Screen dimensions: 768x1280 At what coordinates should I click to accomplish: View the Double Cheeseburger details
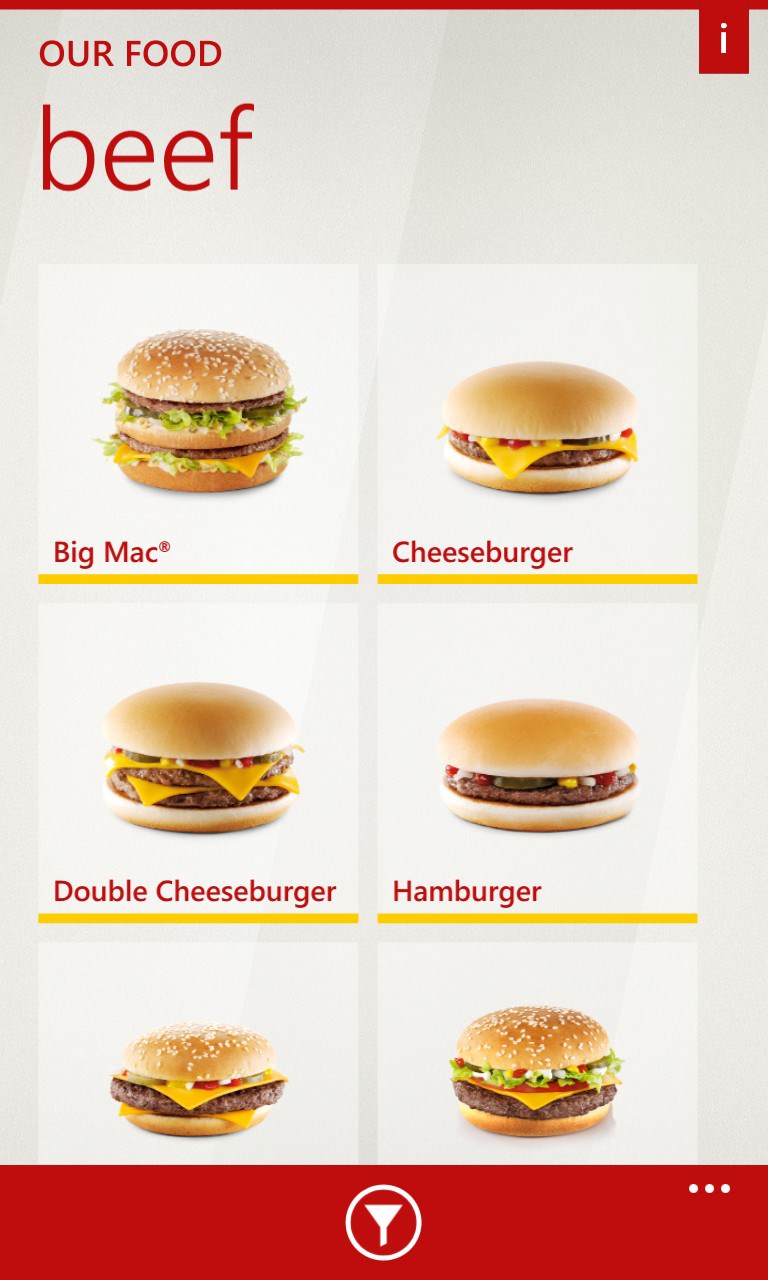(x=198, y=762)
